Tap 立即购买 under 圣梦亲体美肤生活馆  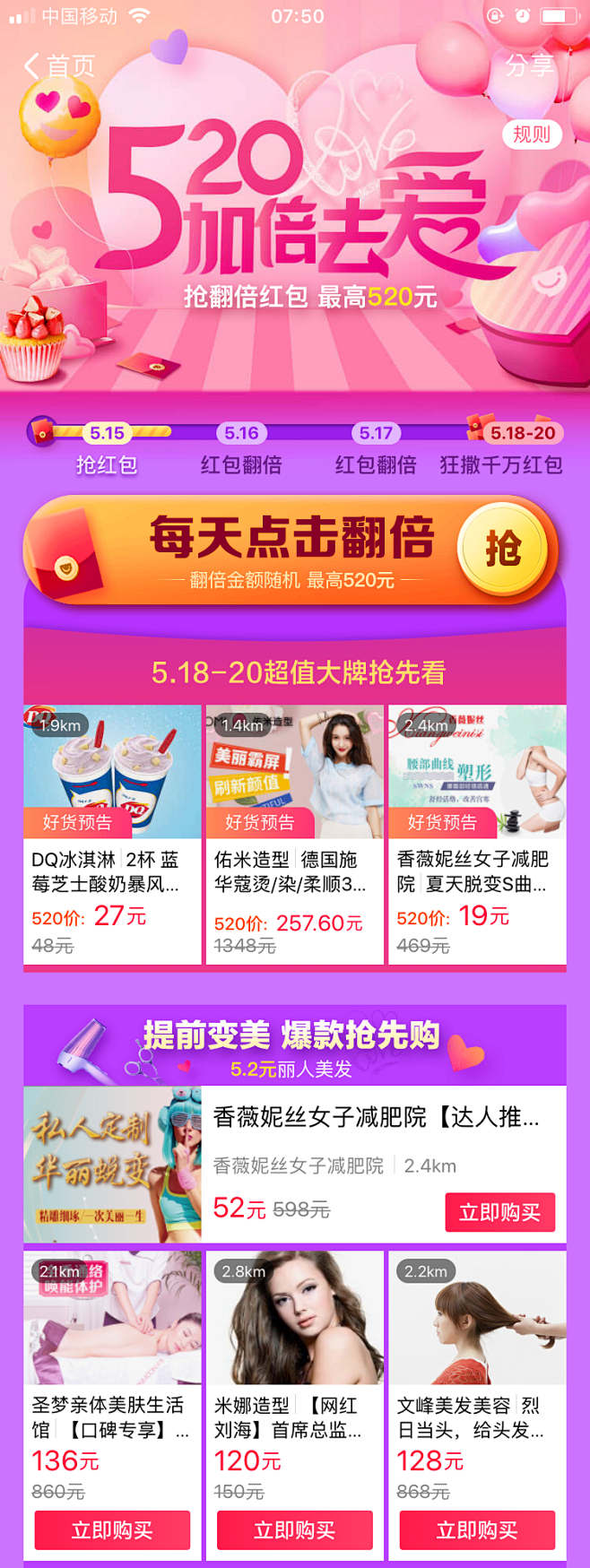click(x=112, y=1529)
